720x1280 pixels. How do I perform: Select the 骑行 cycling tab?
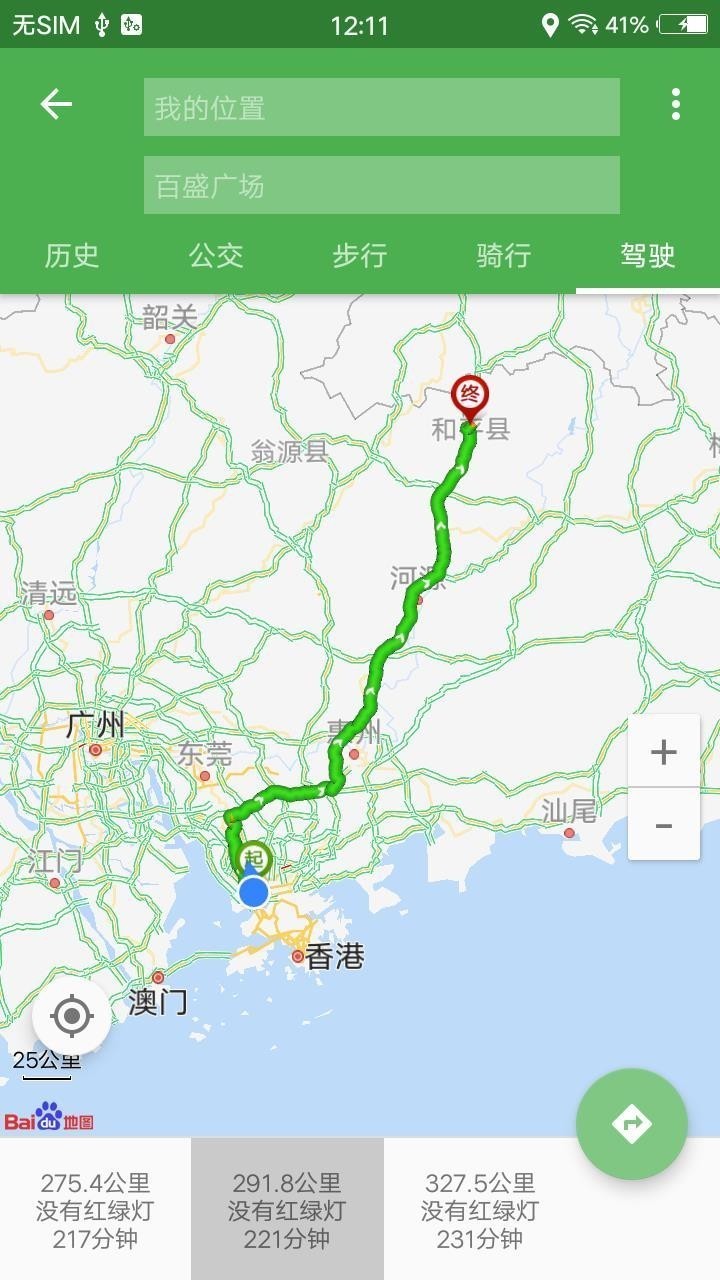click(x=503, y=256)
